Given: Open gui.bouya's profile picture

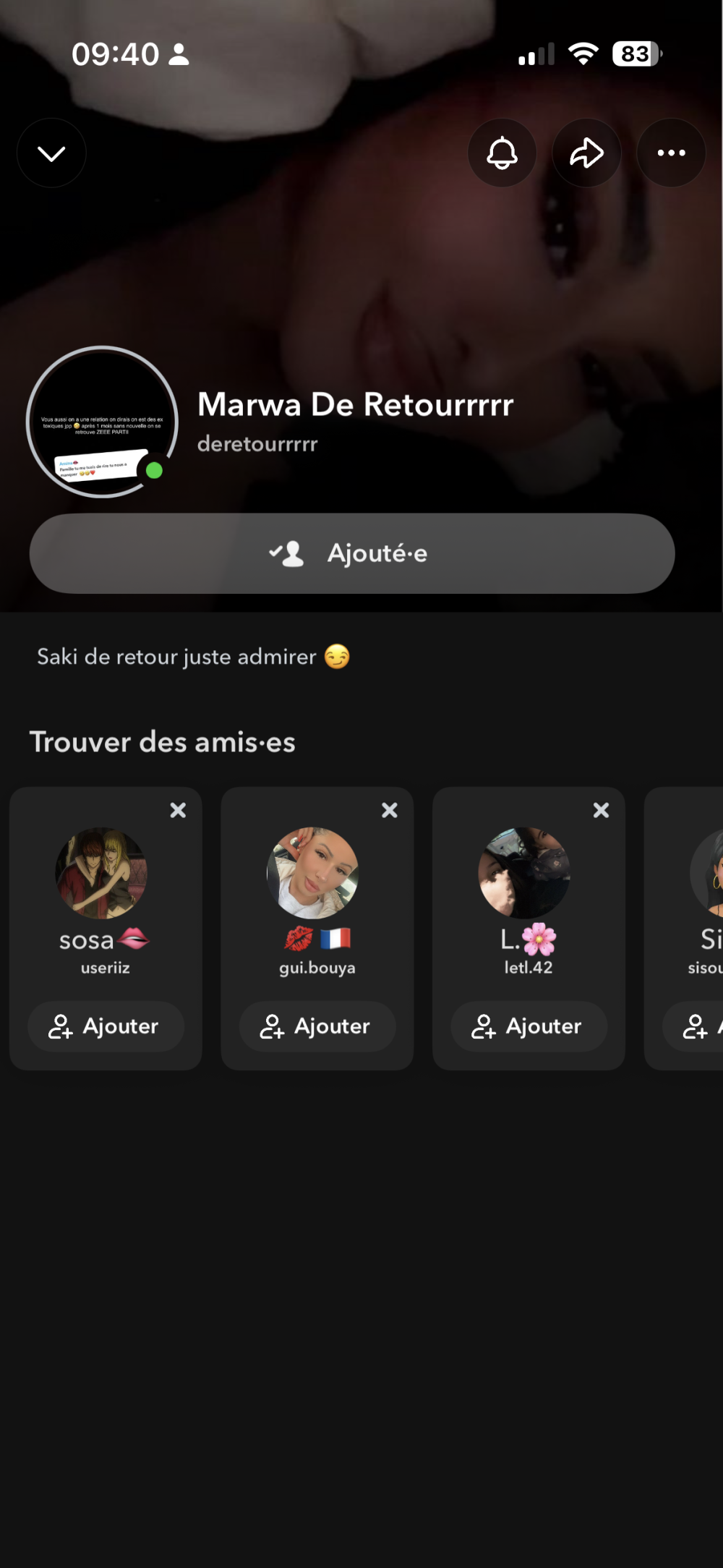Looking at the screenshot, I should (313, 873).
